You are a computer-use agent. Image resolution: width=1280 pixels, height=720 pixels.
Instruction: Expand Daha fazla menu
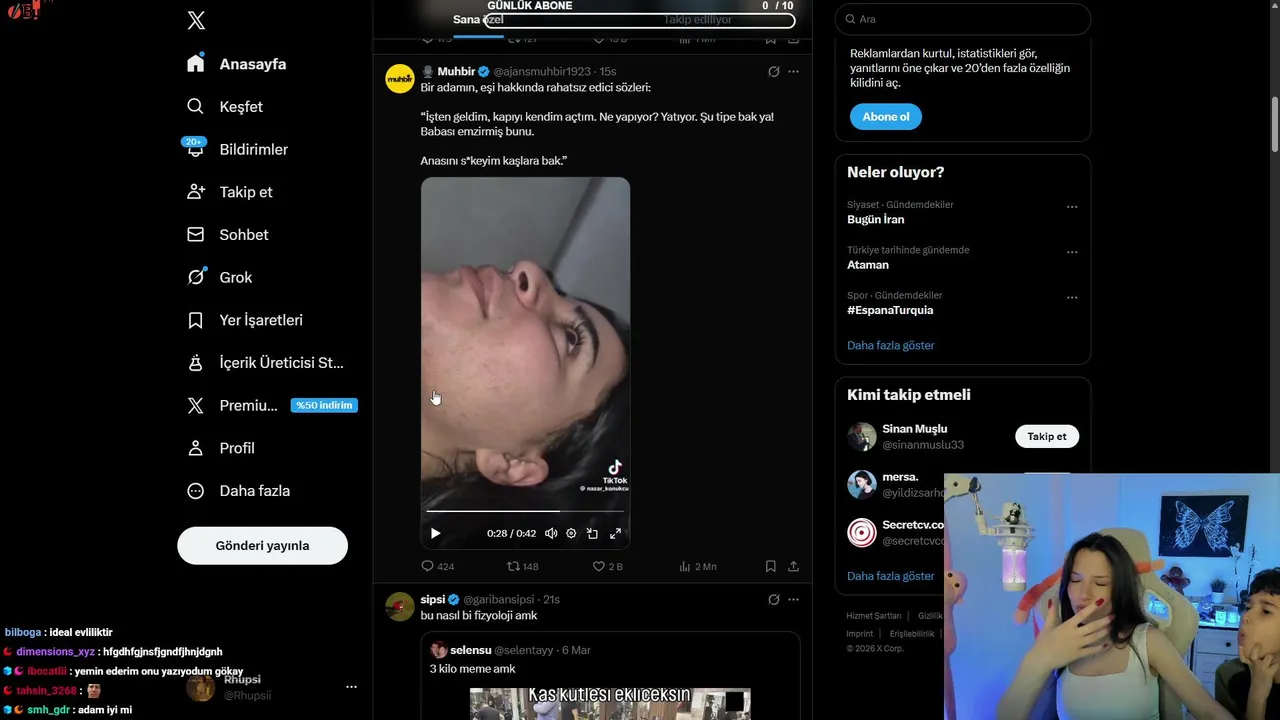tap(239, 491)
